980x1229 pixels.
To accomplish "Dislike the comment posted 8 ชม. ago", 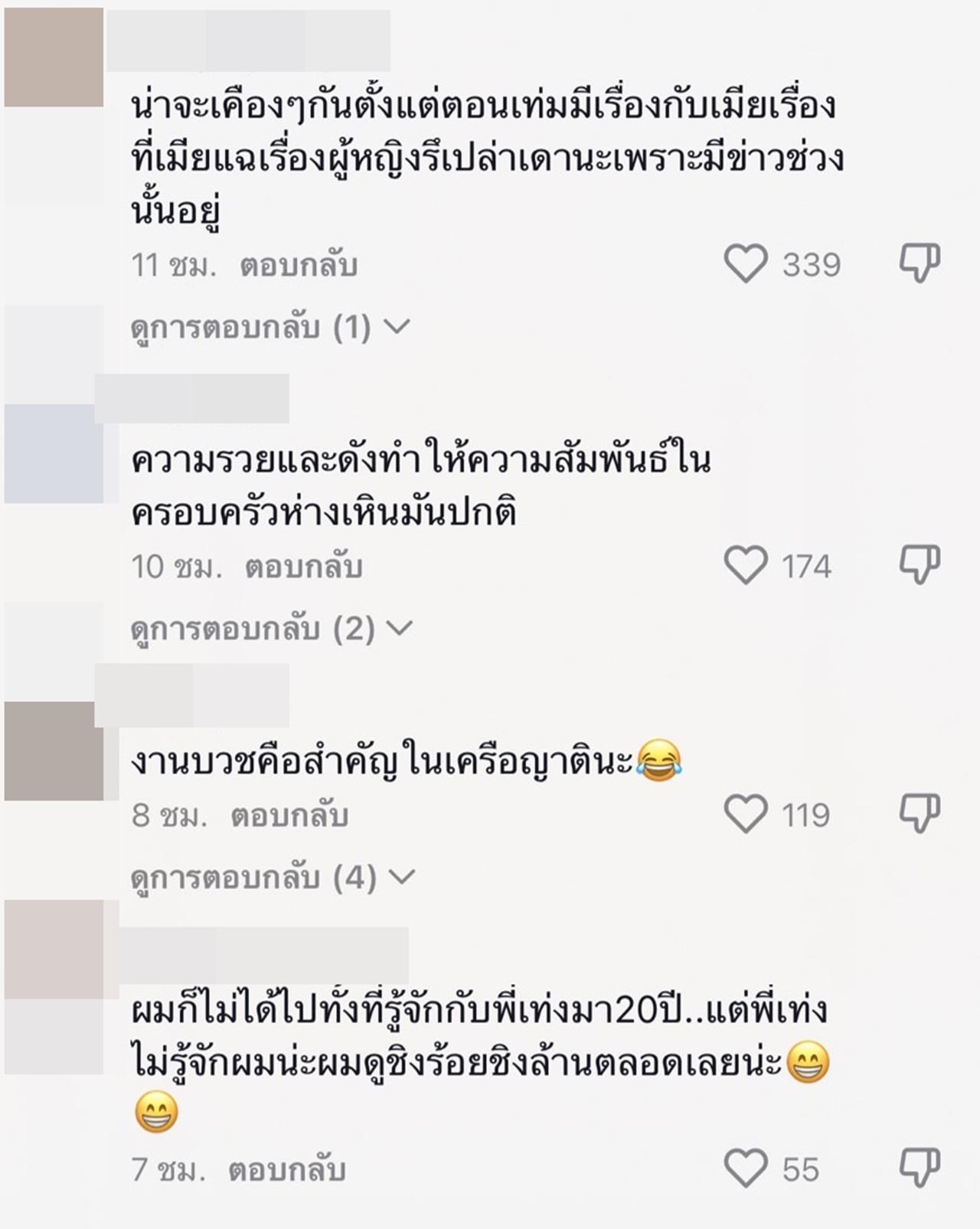I will 919,814.
